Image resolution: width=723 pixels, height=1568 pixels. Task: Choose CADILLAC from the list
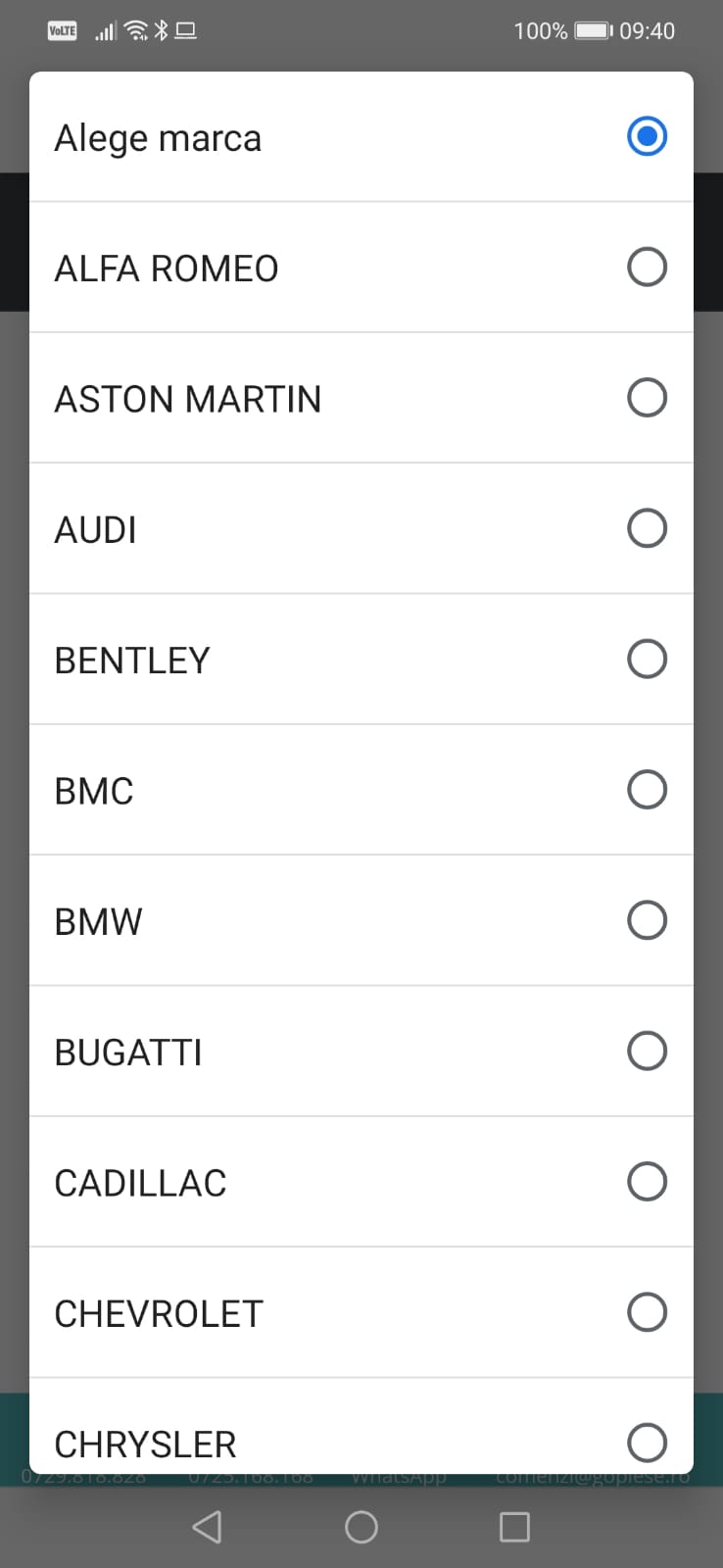(x=361, y=1182)
